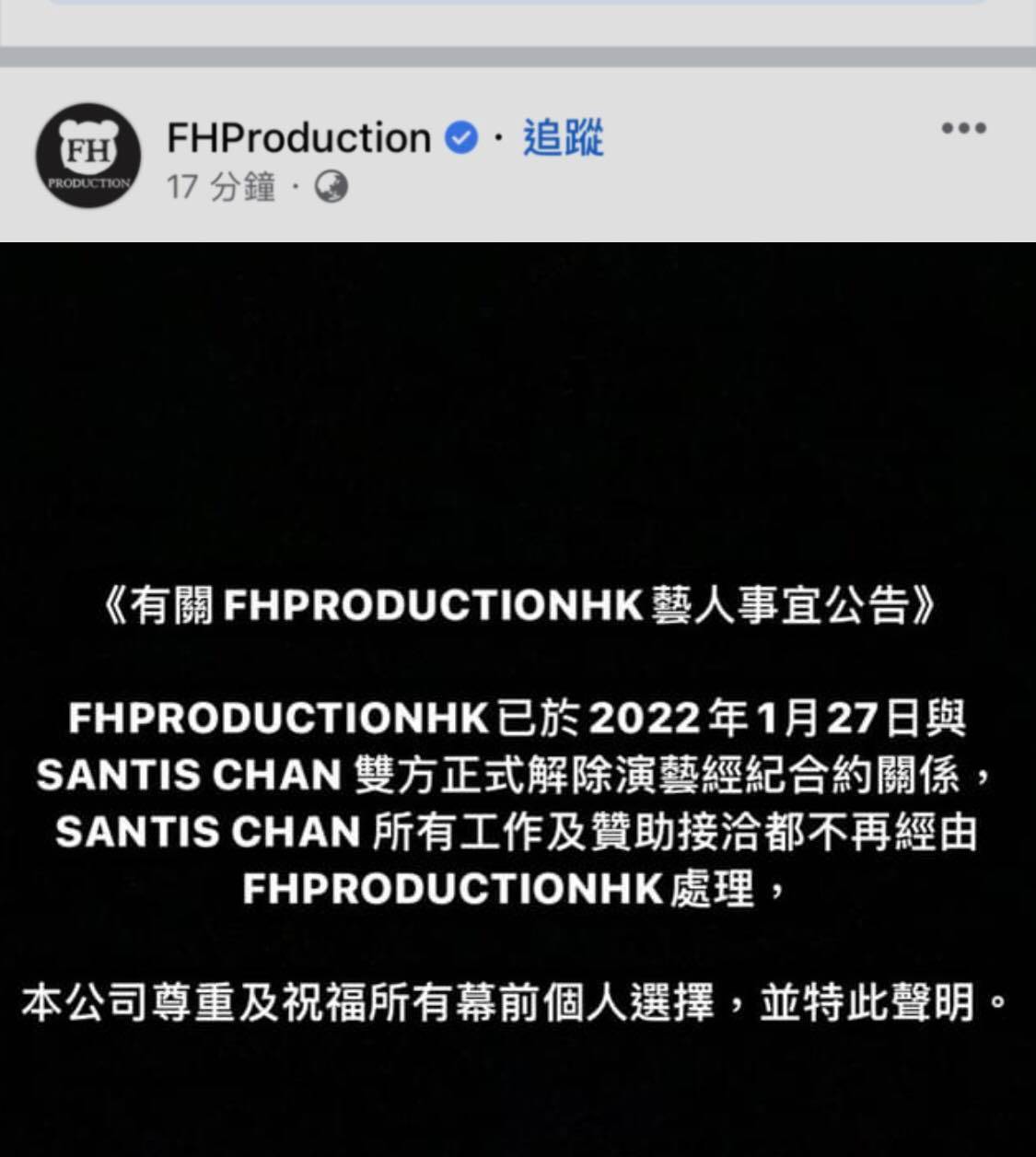Viewport: 1036px width, 1157px height.
Task: Open more actions from the ellipsis dropdown
Action: pos(965,129)
